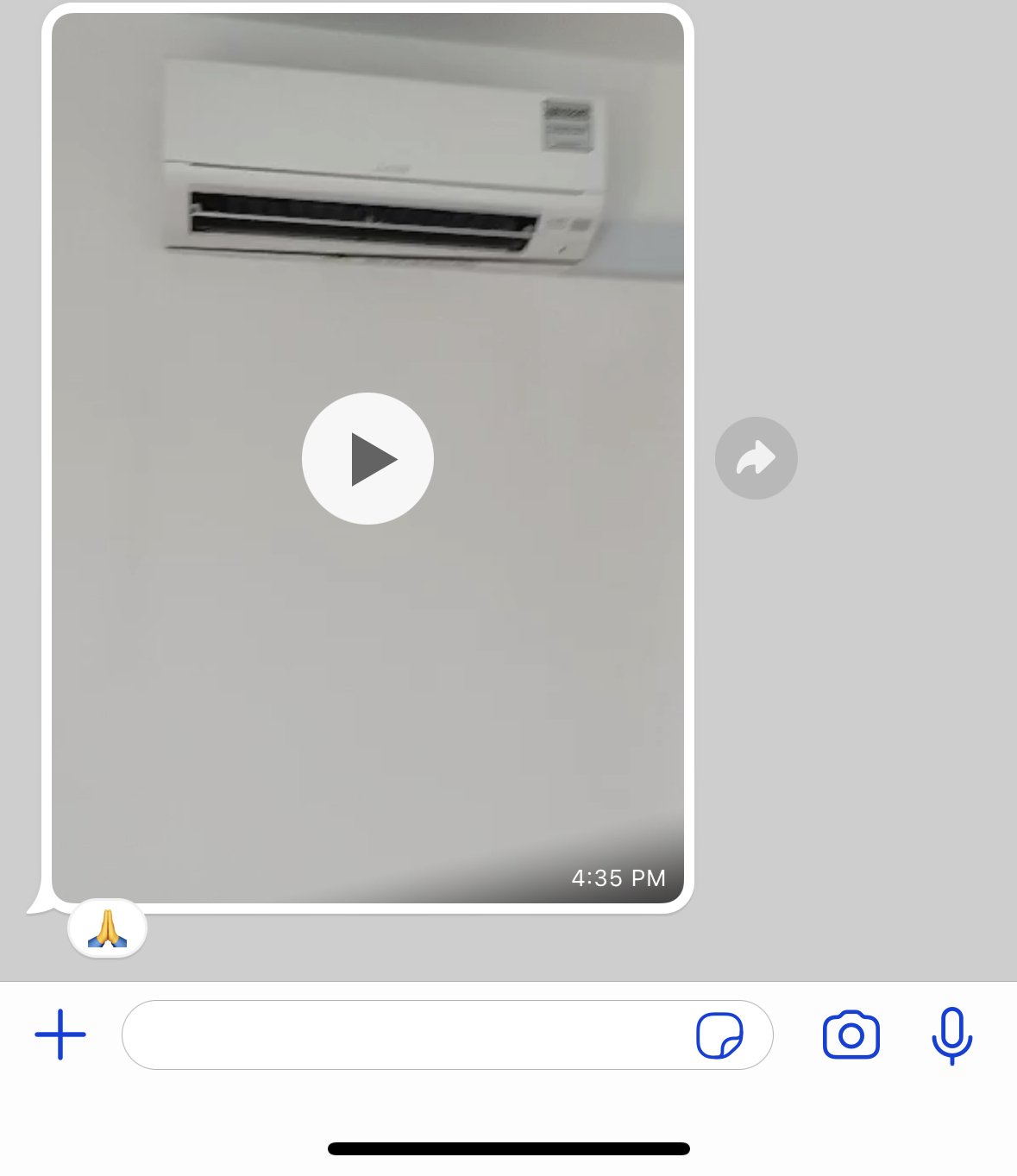1017x1176 pixels.
Task: Open the attachment plus menu
Action: 60,1034
